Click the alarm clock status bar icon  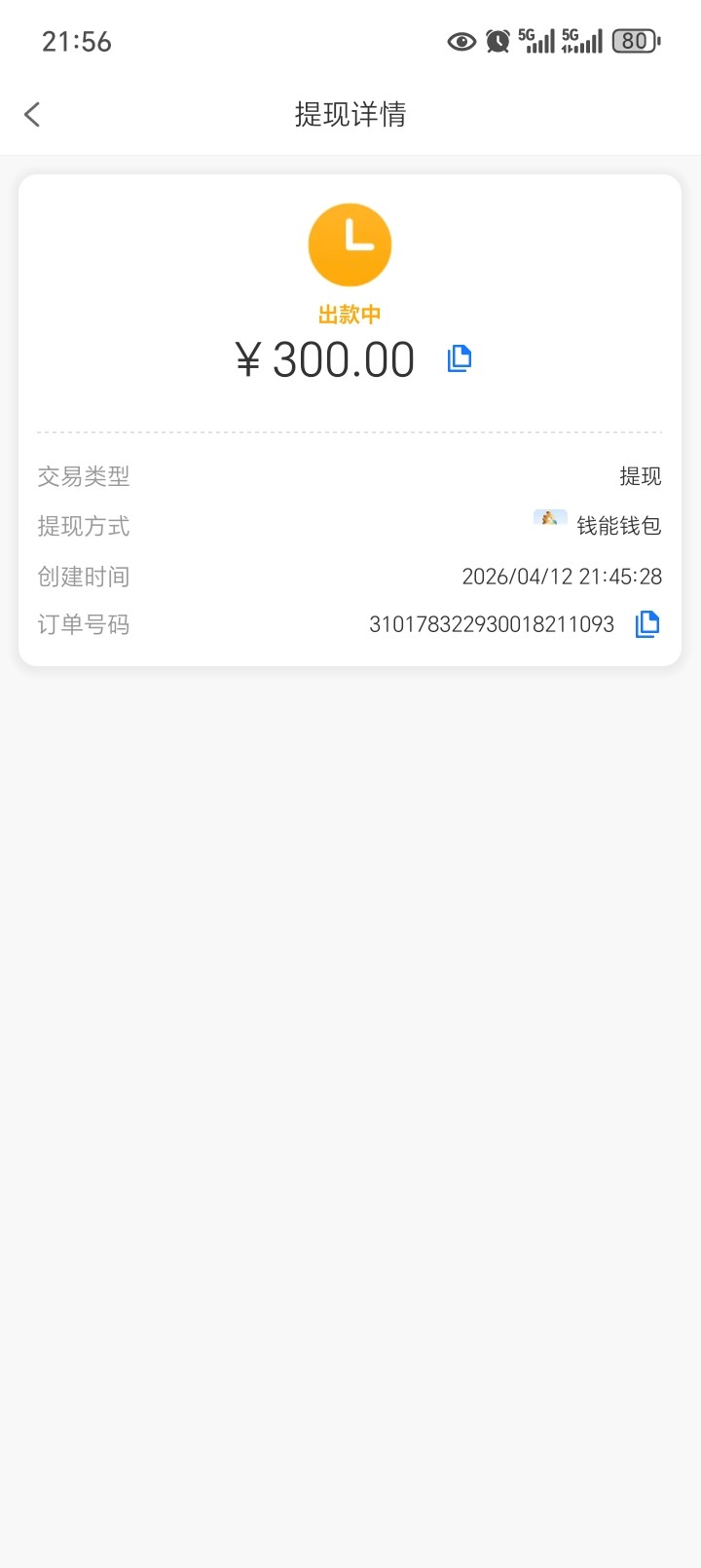[x=497, y=41]
